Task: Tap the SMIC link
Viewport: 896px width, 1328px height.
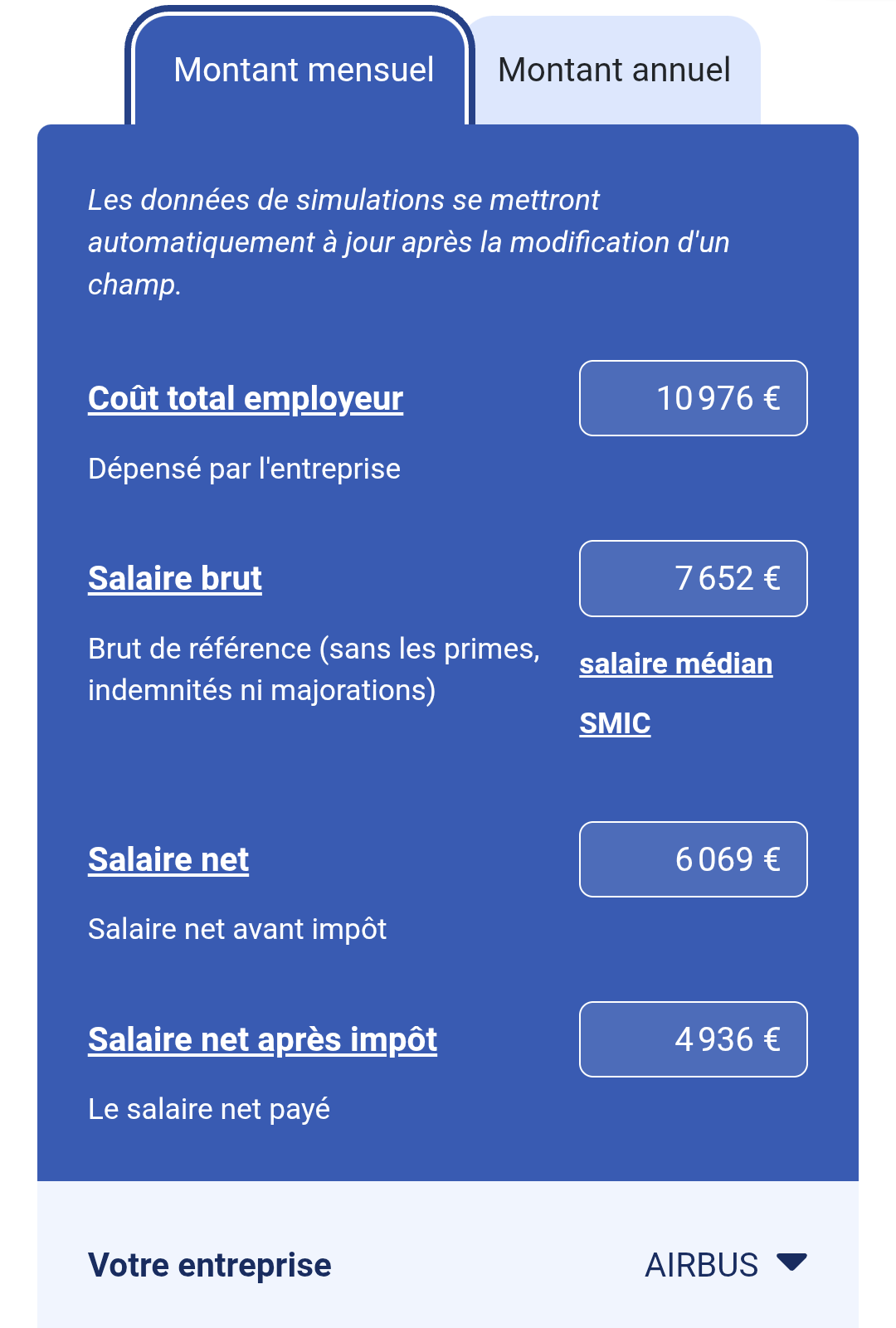Action: [x=615, y=723]
